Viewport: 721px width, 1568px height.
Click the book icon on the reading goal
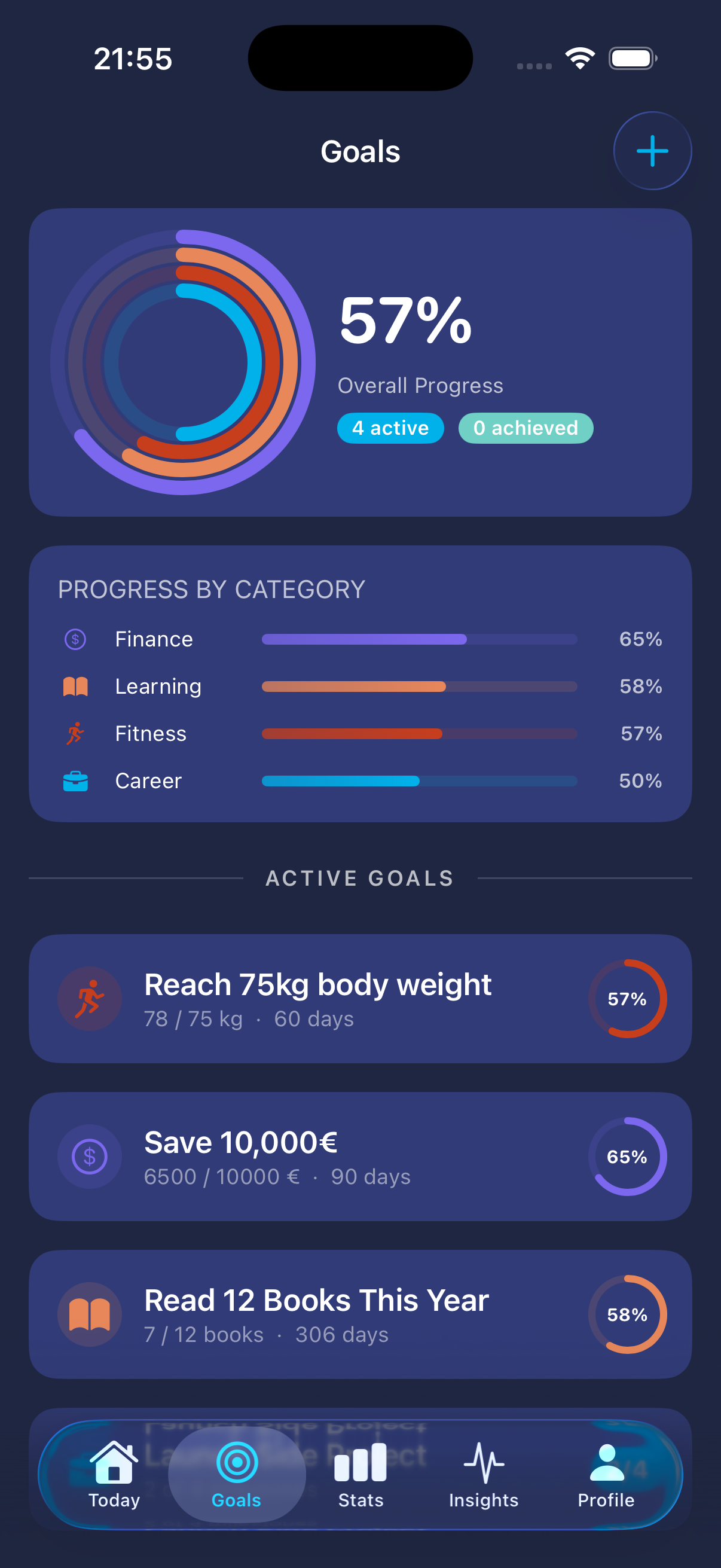[x=90, y=1315]
